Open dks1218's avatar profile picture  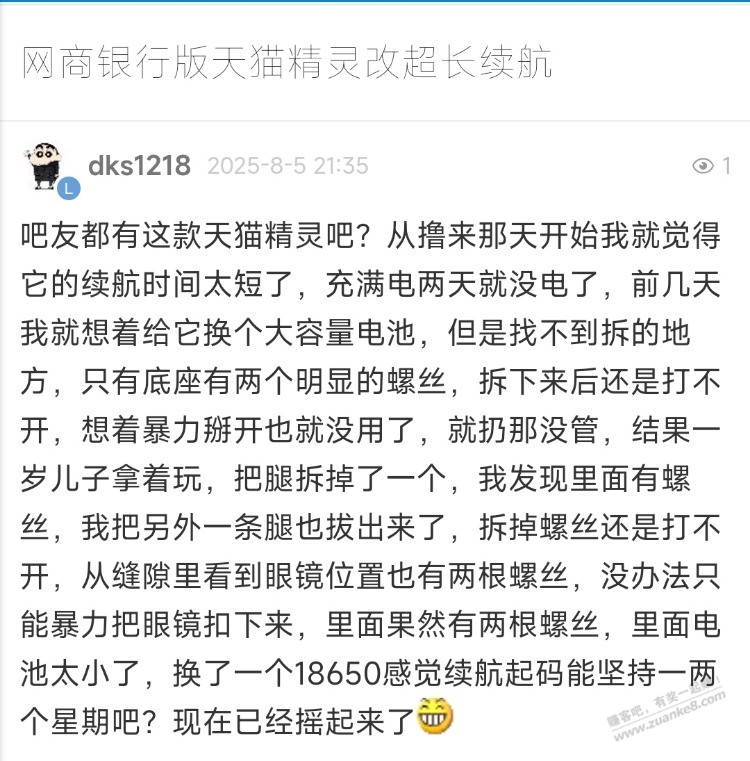(x=46, y=164)
